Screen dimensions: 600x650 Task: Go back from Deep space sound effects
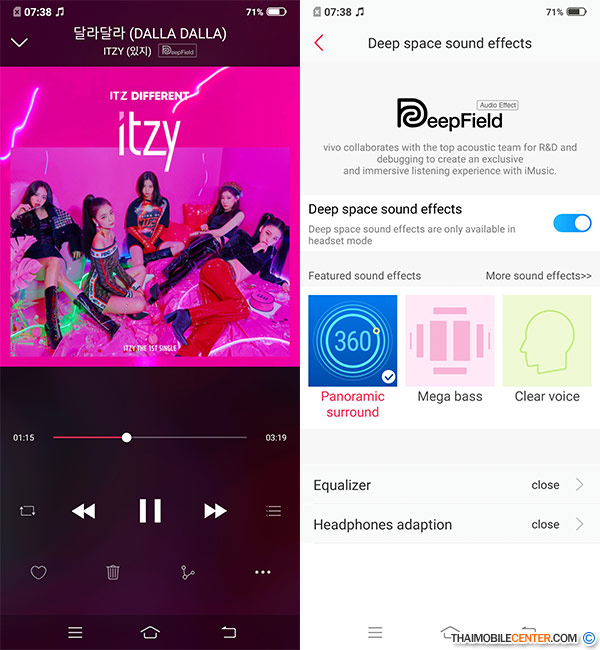click(x=319, y=43)
